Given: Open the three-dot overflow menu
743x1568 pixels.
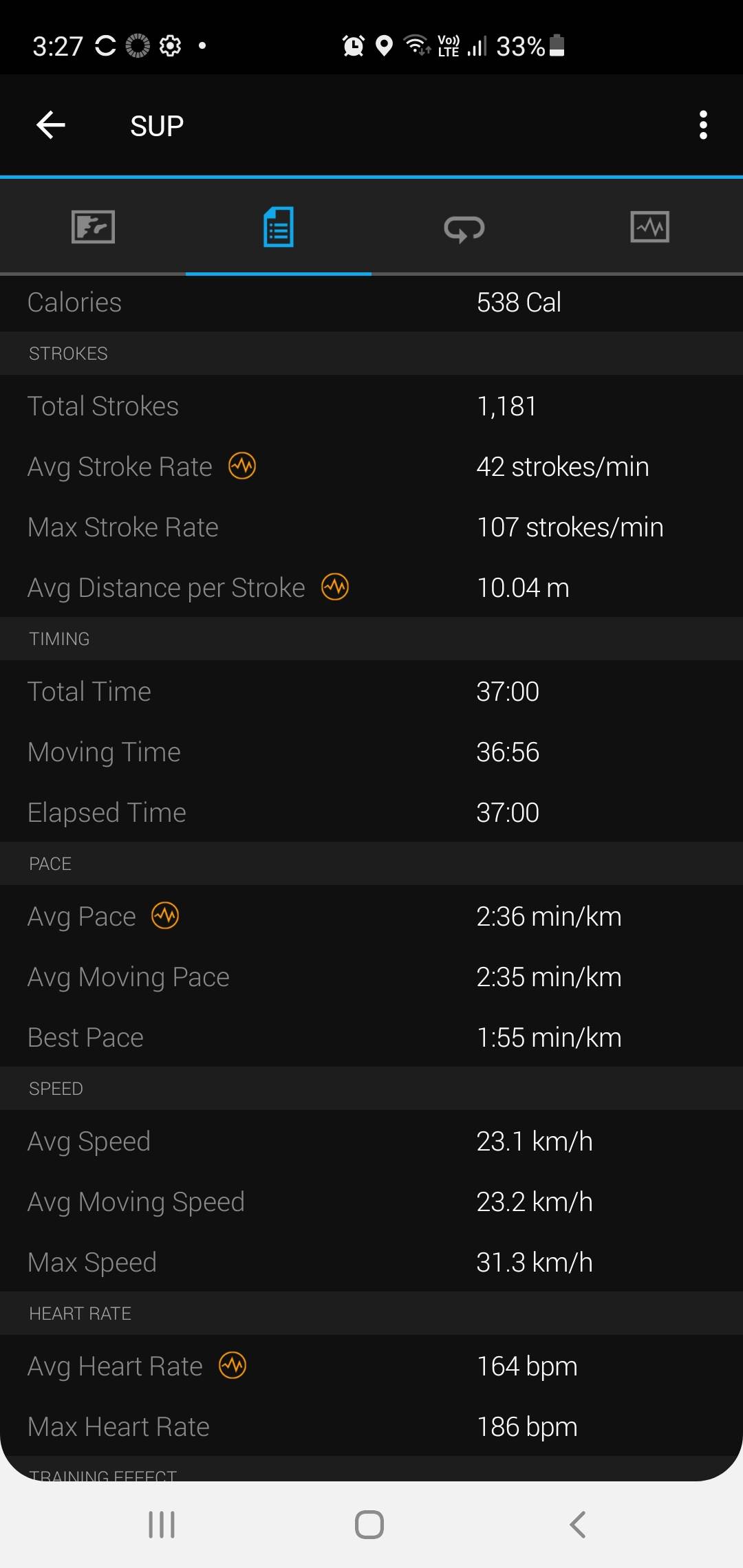Looking at the screenshot, I should (702, 125).
